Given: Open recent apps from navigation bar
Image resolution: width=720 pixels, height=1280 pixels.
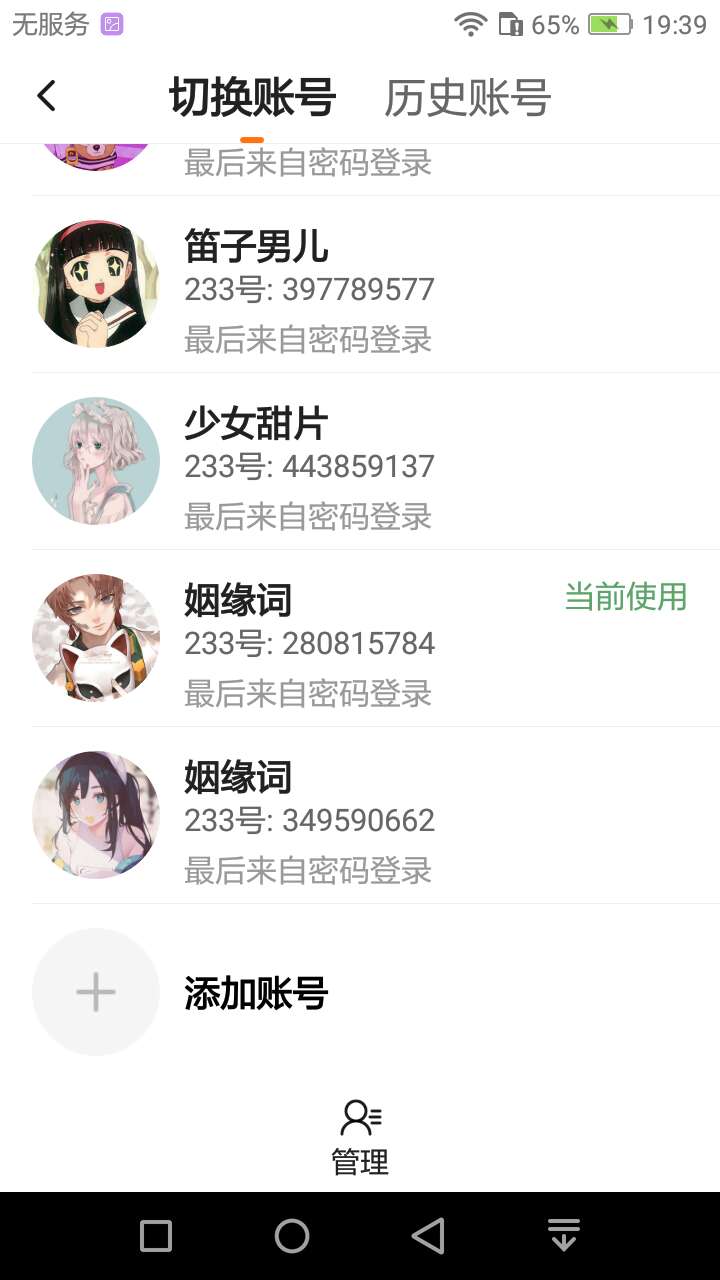Looking at the screenshot, I should pyautogui.click(x=156, y=1236).
